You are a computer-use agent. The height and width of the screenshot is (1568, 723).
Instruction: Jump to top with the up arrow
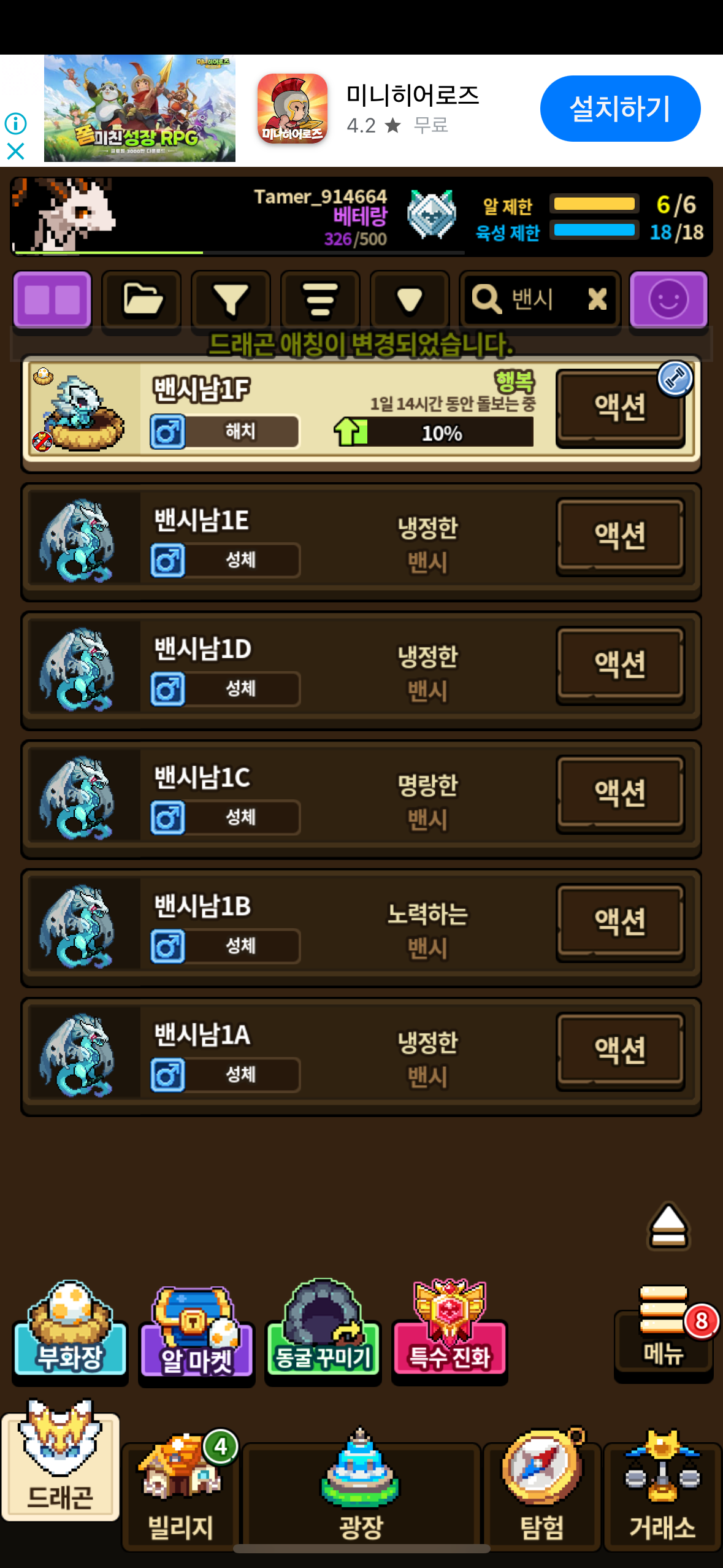coord(668,1226)
